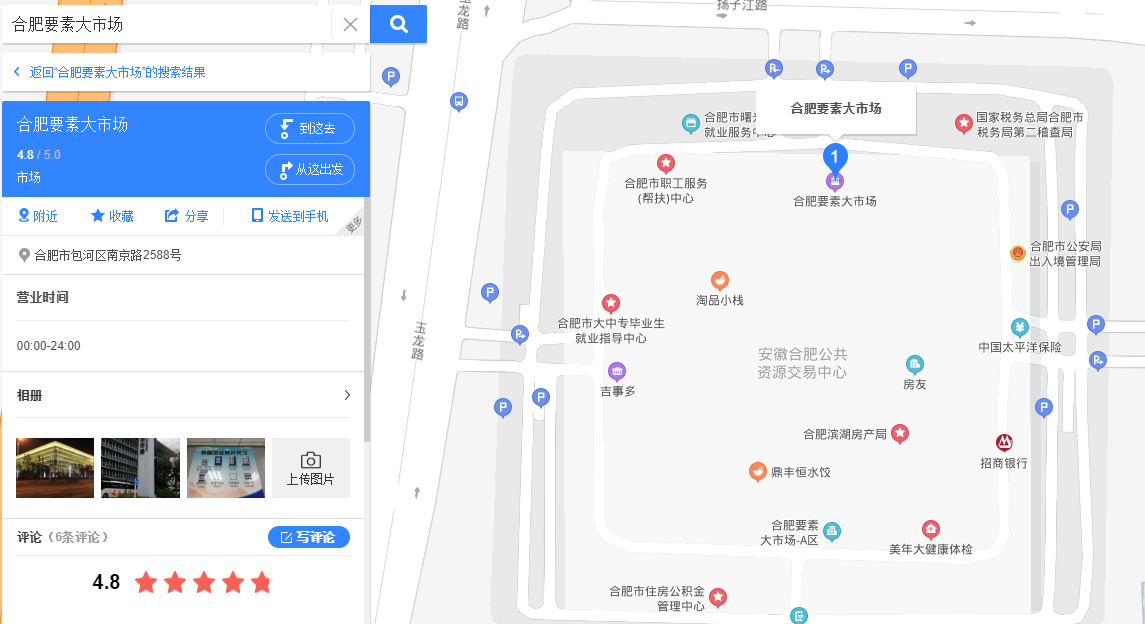Select the 合肥市公安局出入境管理局 marker

(1018, 253)
